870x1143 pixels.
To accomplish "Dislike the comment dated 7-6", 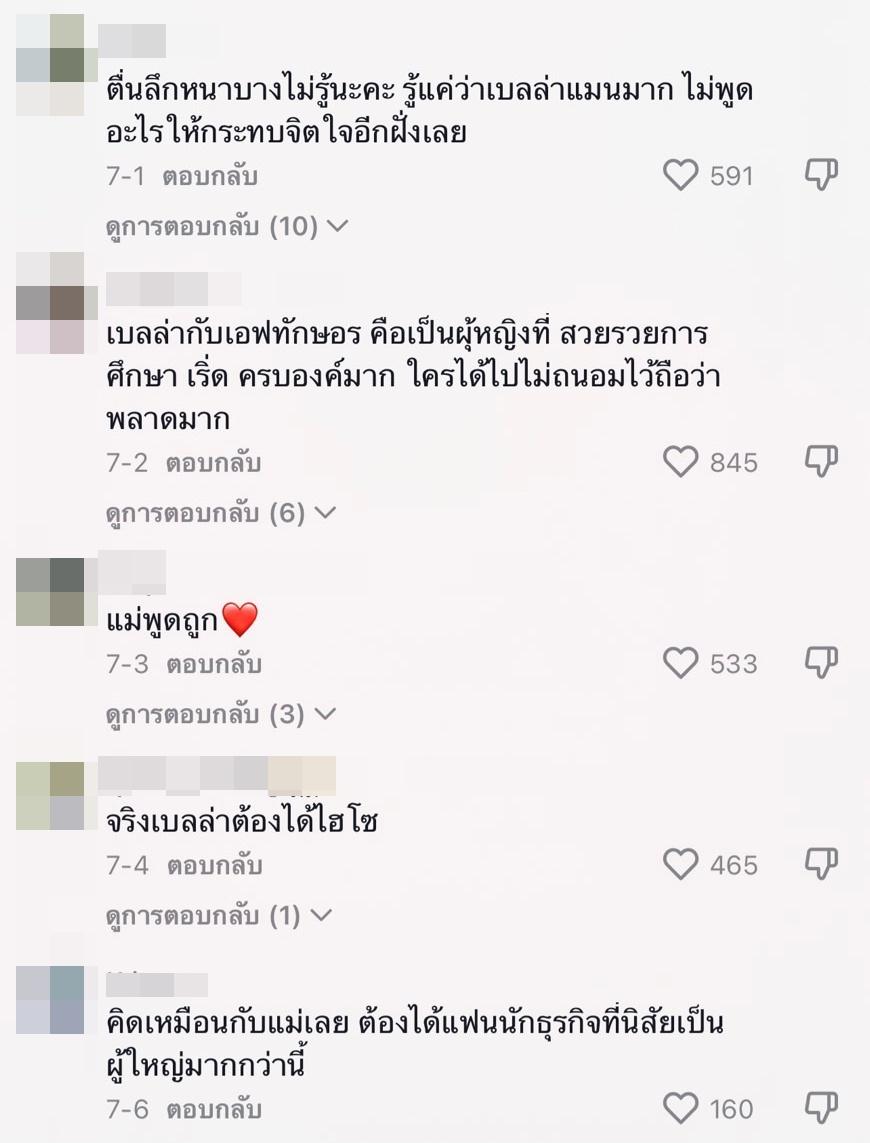I will [821, 1107].
